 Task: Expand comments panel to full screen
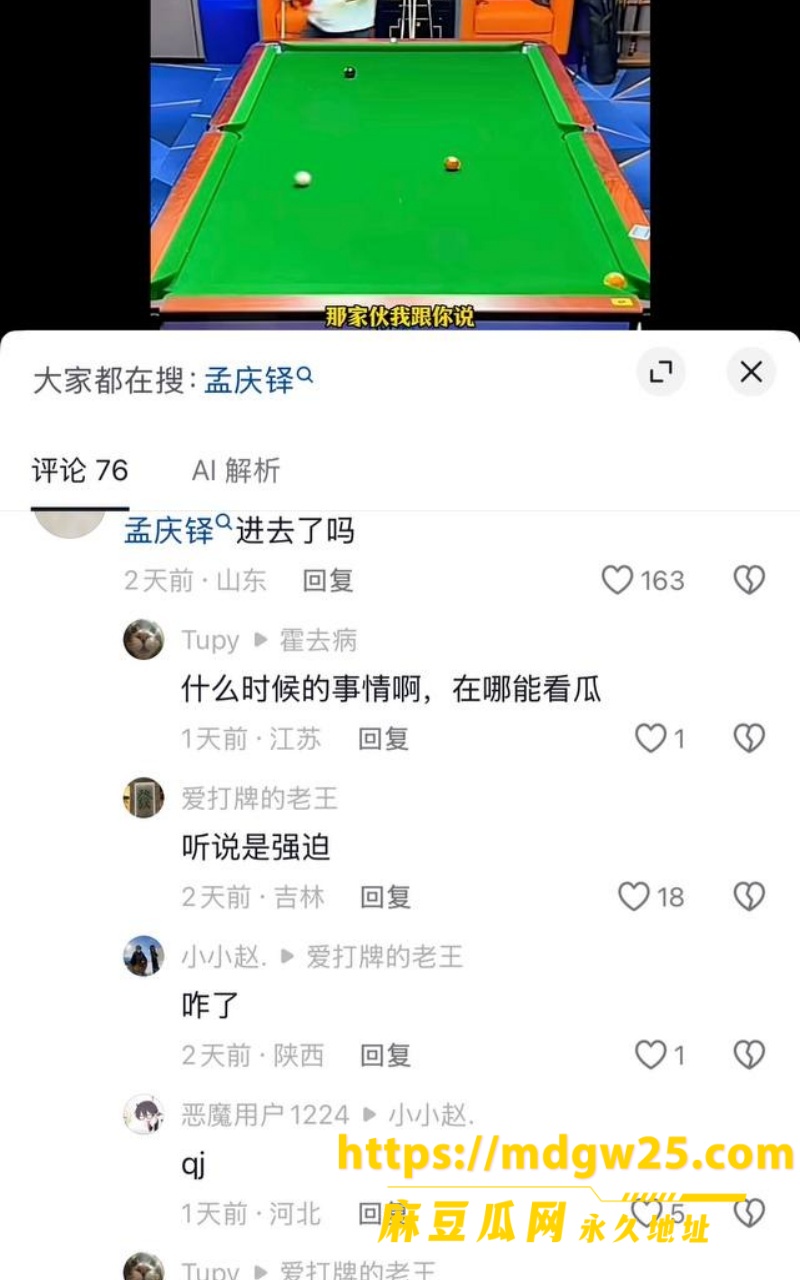(x=661, y=372)
